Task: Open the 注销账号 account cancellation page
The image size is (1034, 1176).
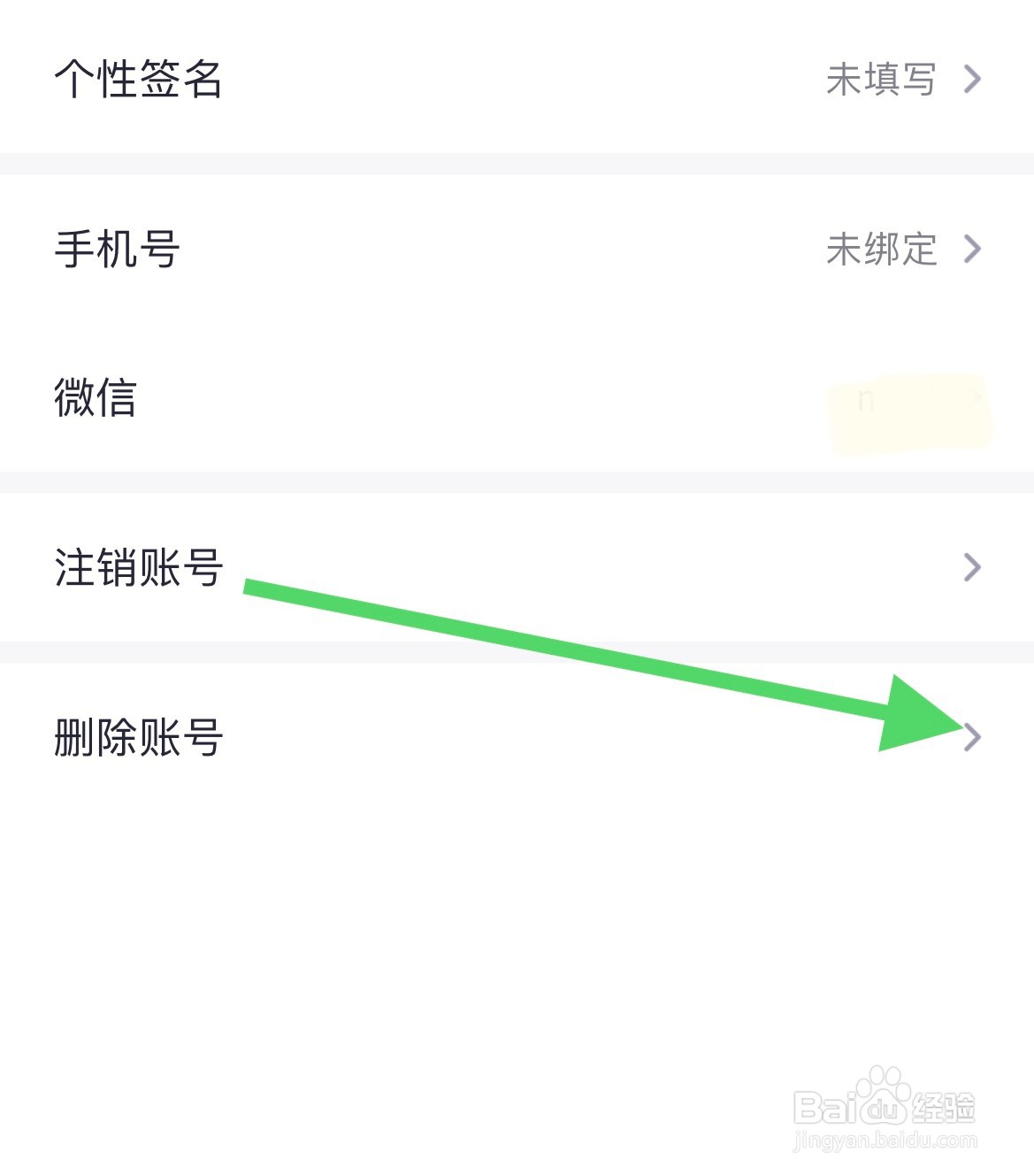Action: 354,567
